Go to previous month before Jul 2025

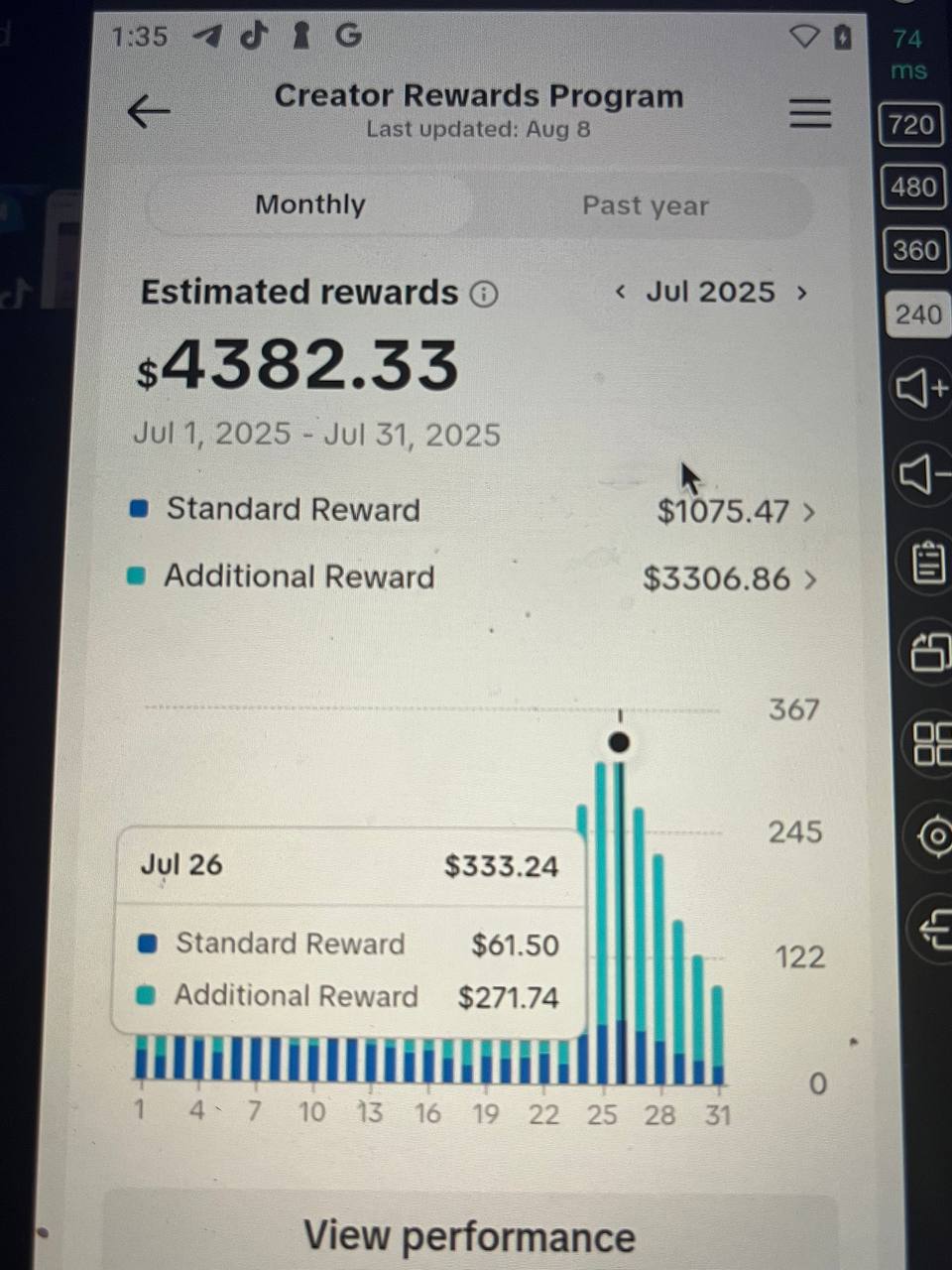[621, 293]
